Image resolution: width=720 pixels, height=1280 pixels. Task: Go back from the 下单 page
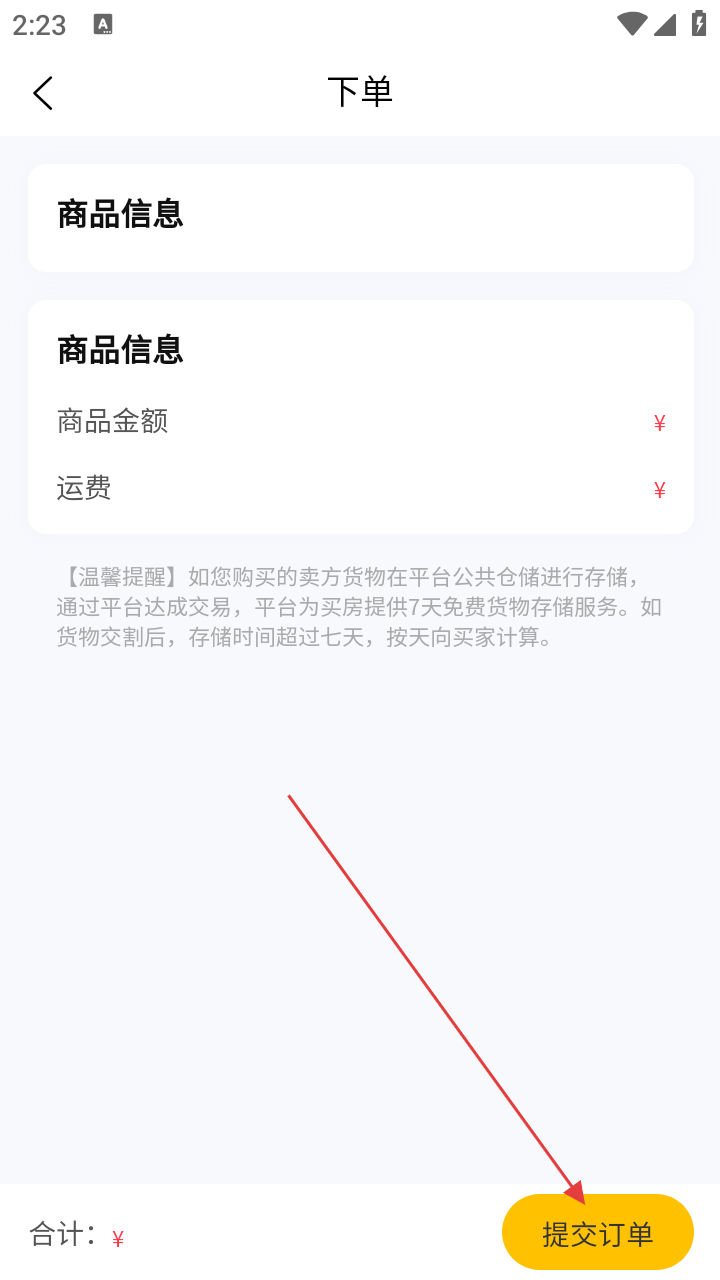(43, 93)
